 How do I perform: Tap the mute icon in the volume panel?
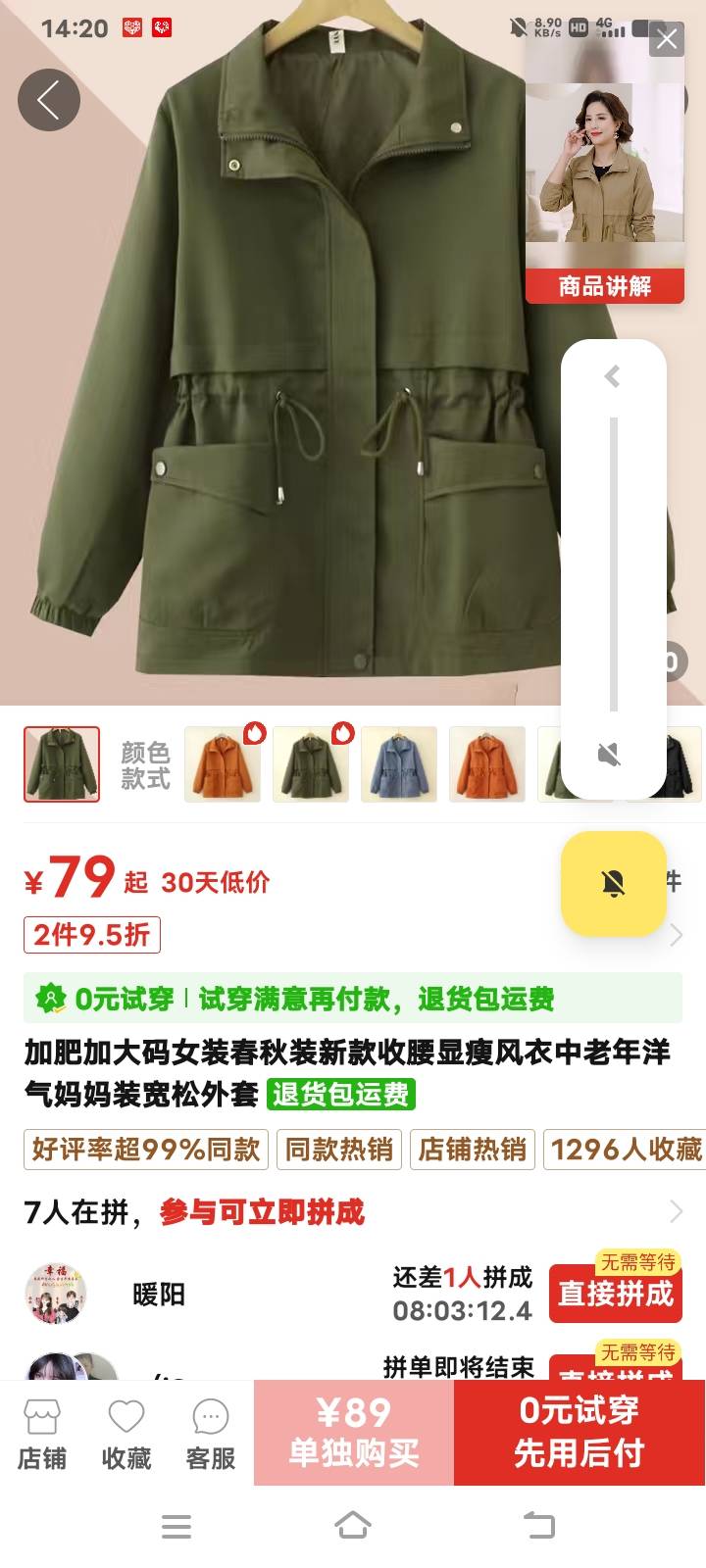(610, 754)
